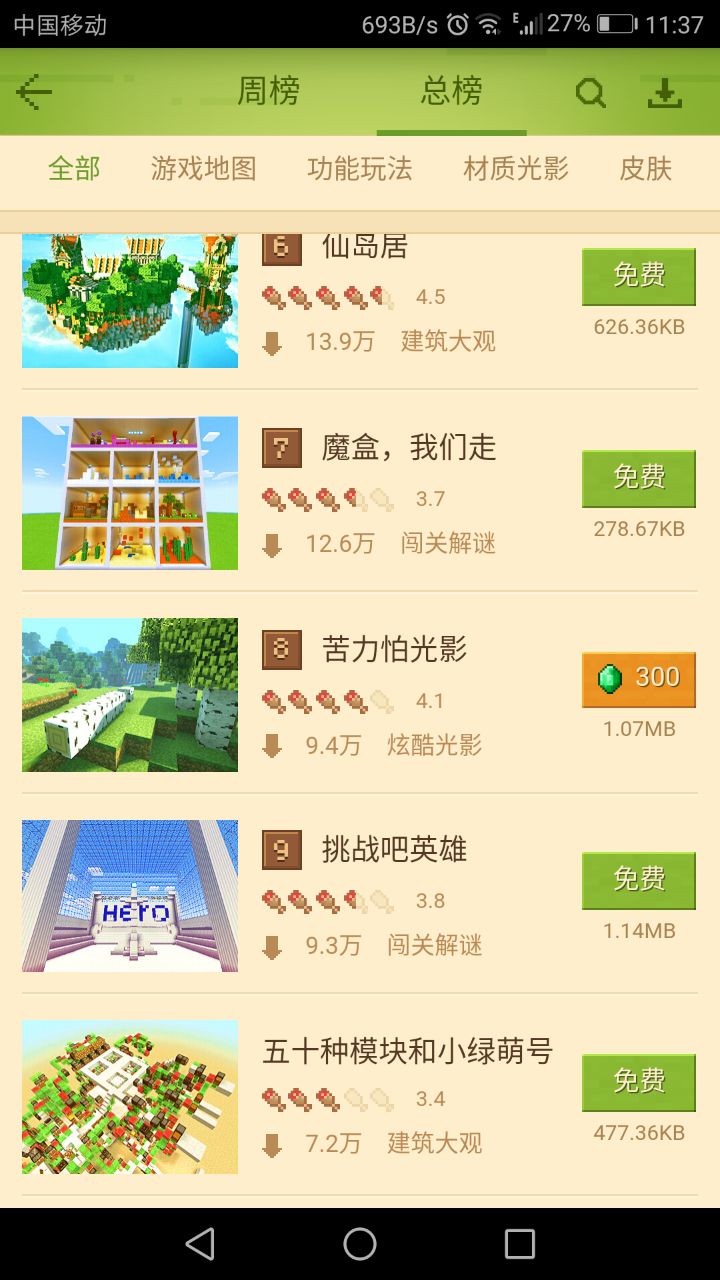Filter by 全部 category
This screenshot has width=720, height=1280.
tap(74, 169)
